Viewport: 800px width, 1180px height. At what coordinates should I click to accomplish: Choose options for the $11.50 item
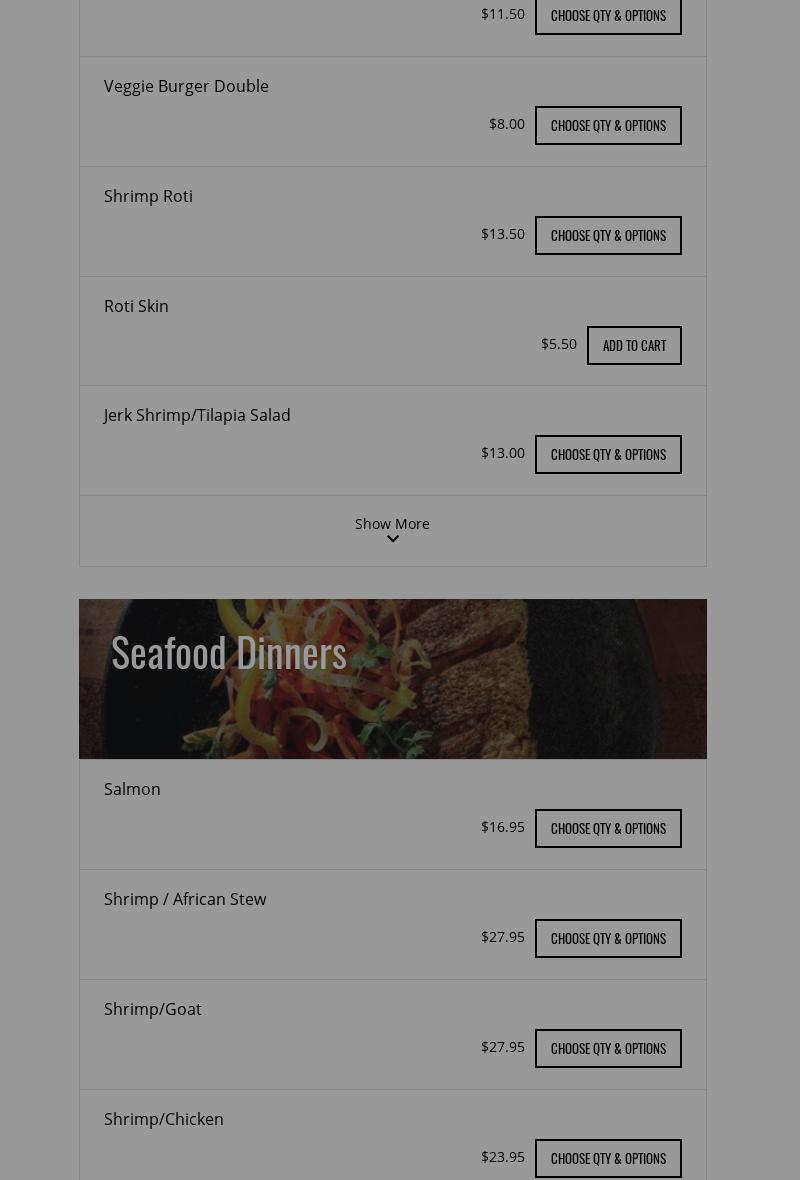(608, 16)
